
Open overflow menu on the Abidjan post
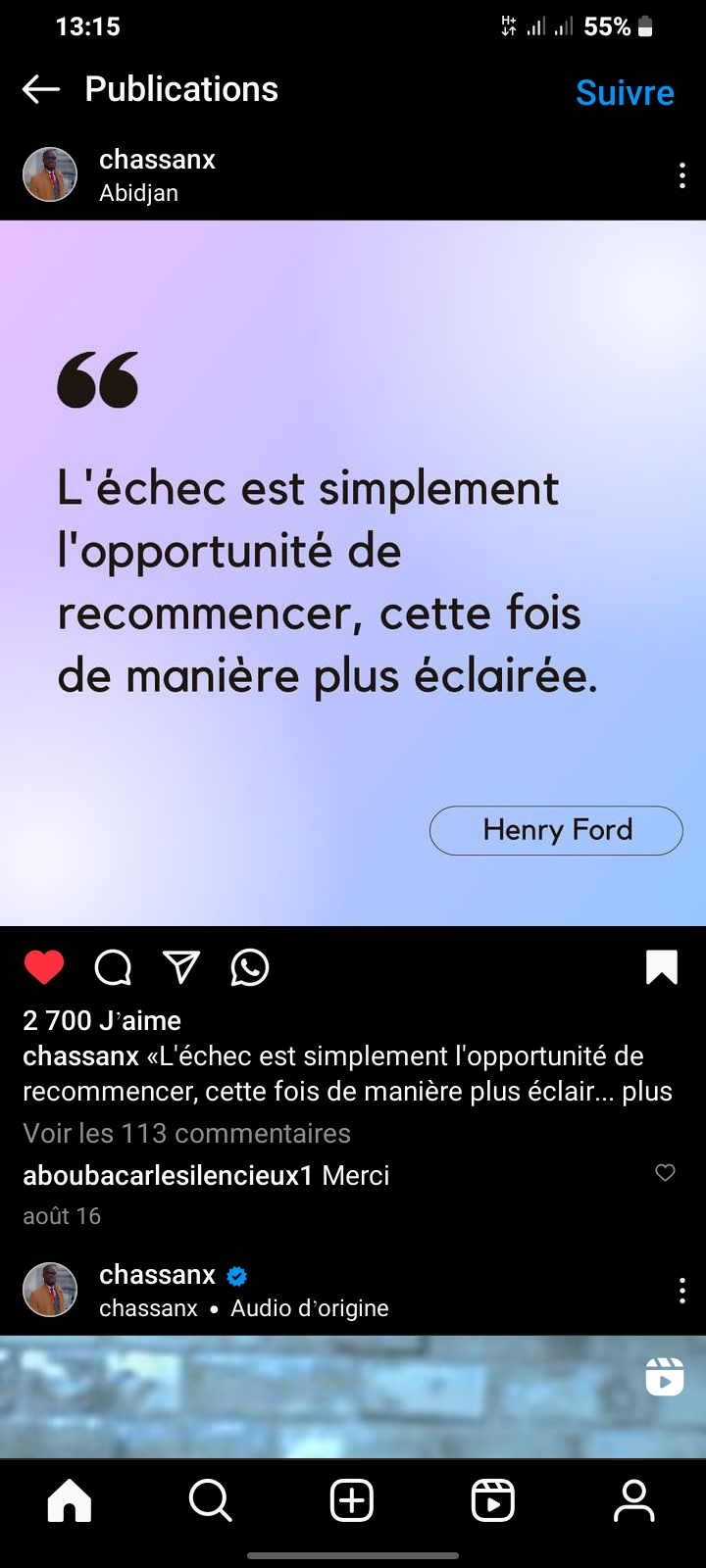[682, 176]
